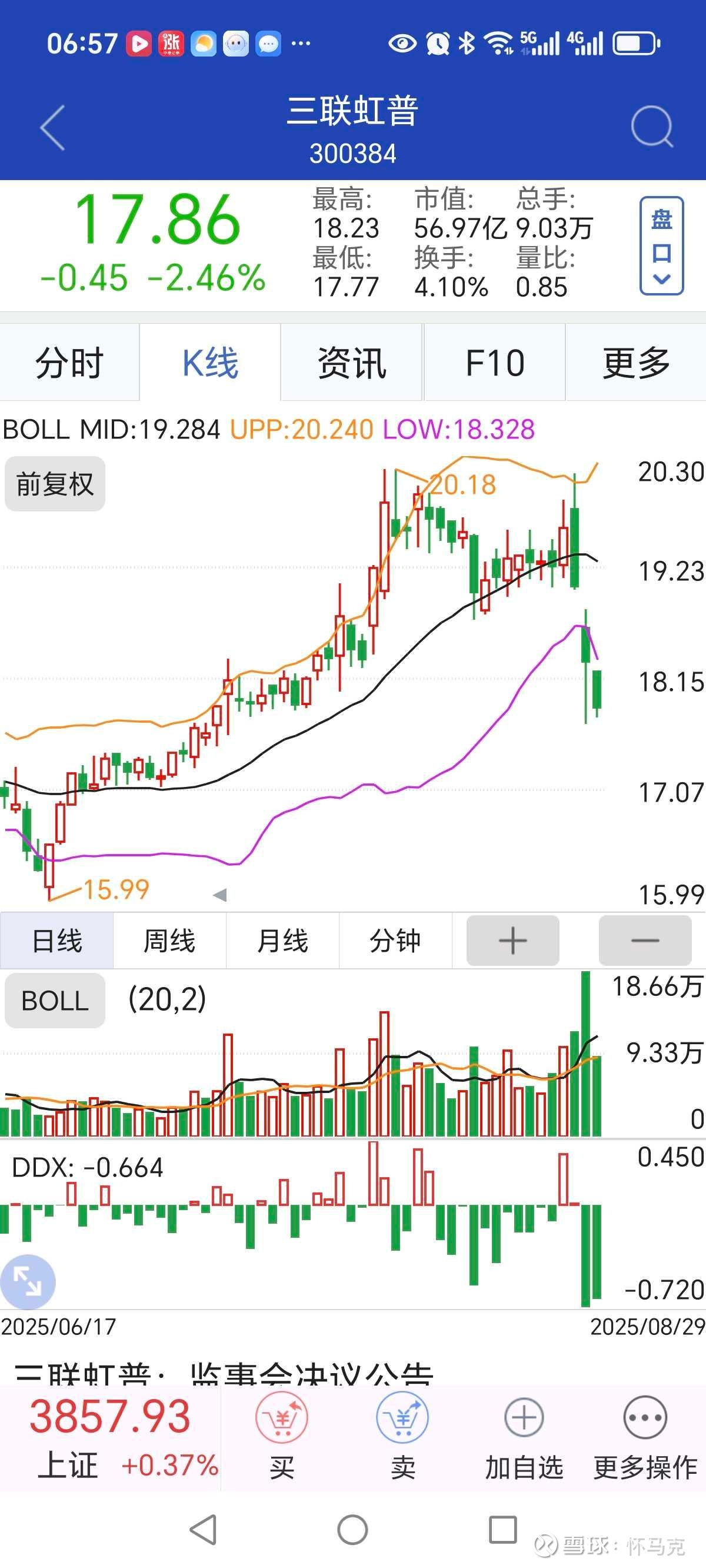The width and height of the screenshot is (706, 1568).
Task: Switch to 月线 monthly chart
Action: (282, 941)
